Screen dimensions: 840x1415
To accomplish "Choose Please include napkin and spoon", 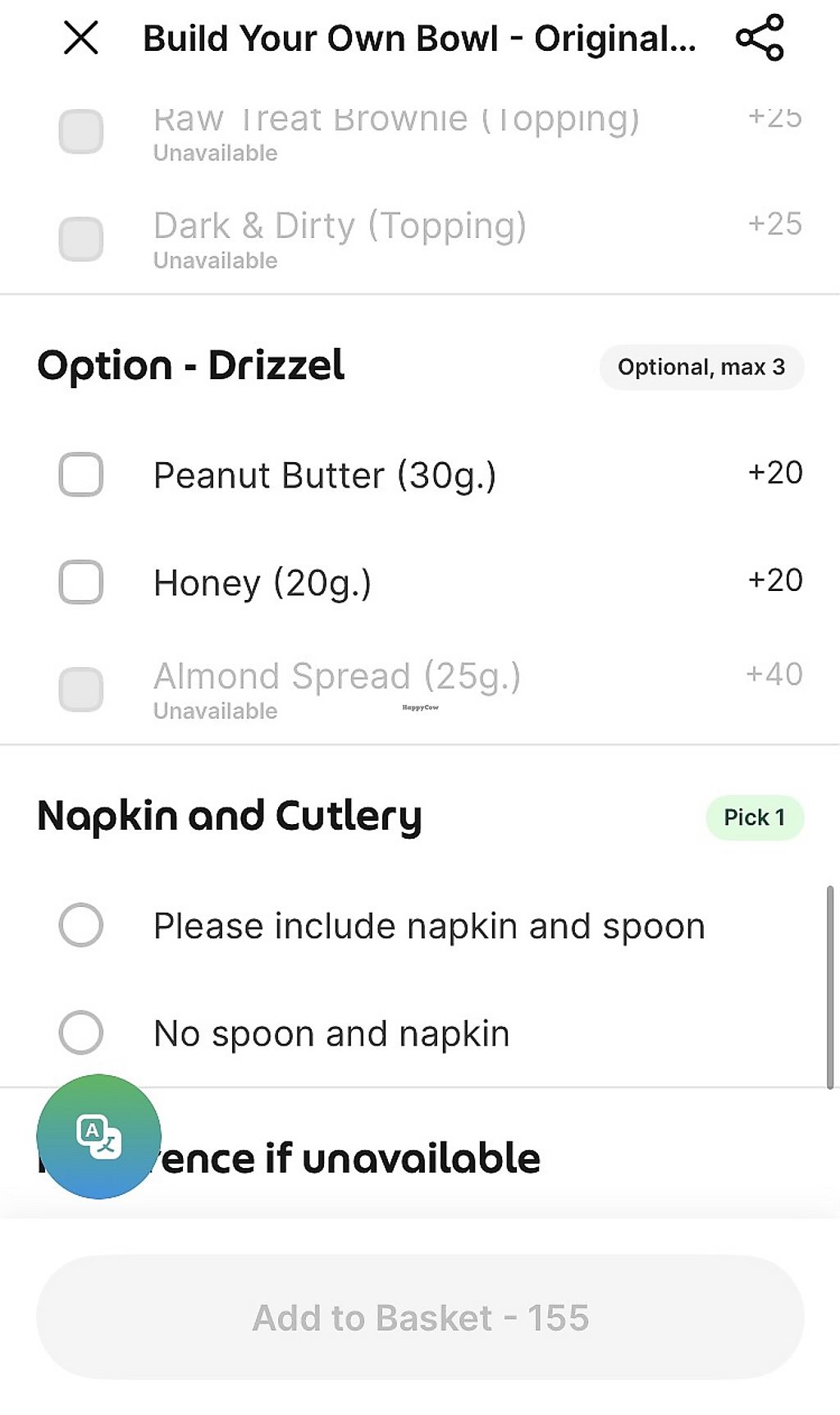I will coord(81,925).
